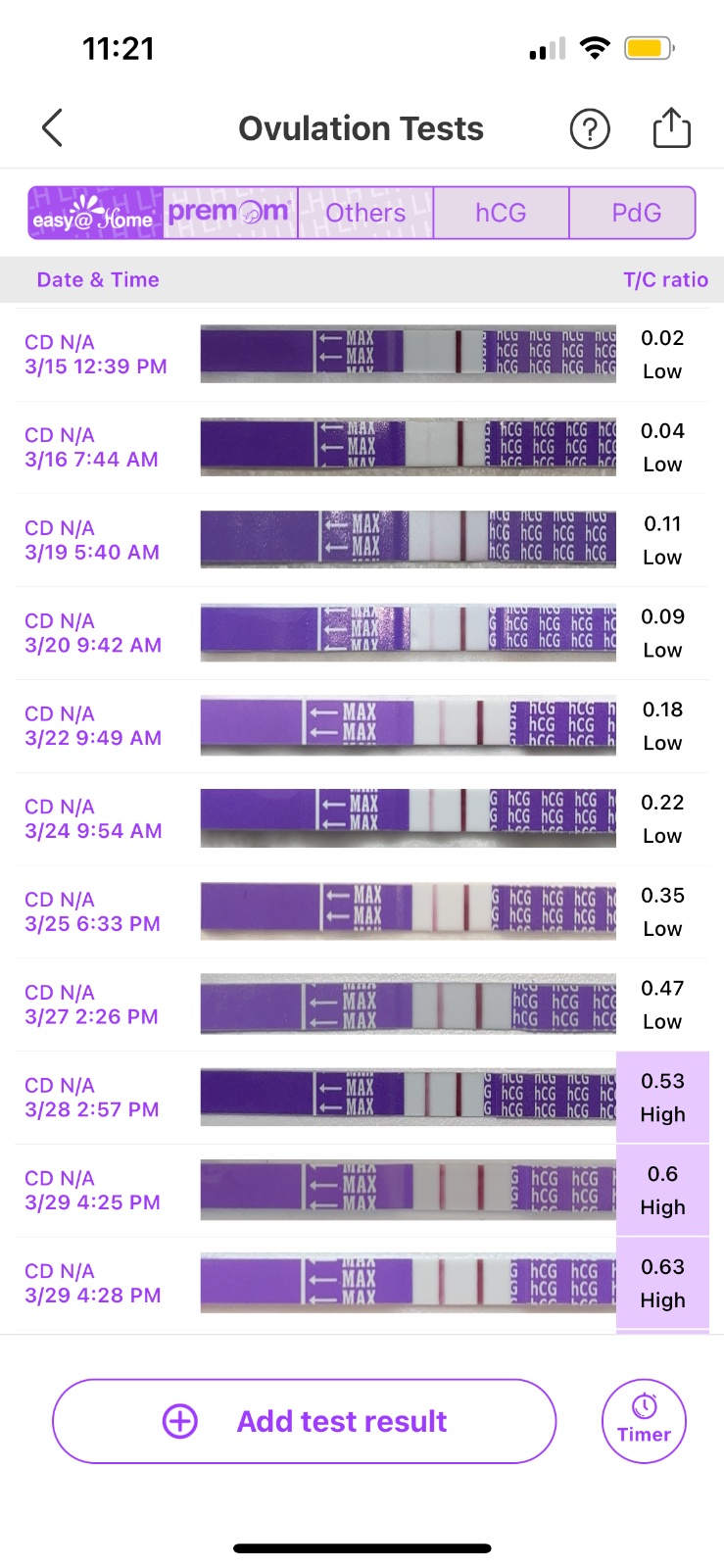Select the Easy@Home Premom tab
The image size is (724, 1568).
pyautogui.click(x=163, y=213)
